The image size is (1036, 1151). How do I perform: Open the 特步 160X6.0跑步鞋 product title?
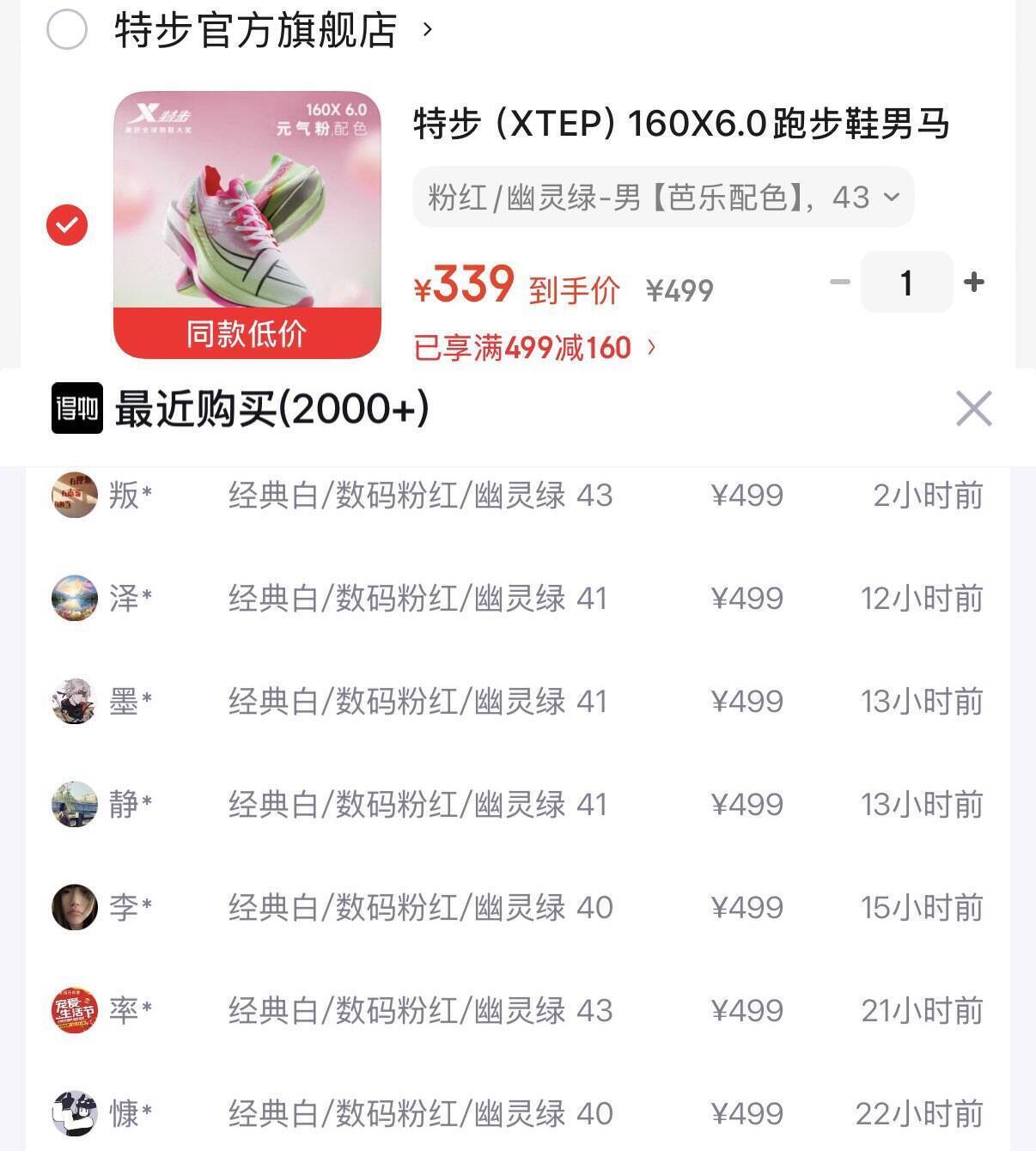click(680, 124)
